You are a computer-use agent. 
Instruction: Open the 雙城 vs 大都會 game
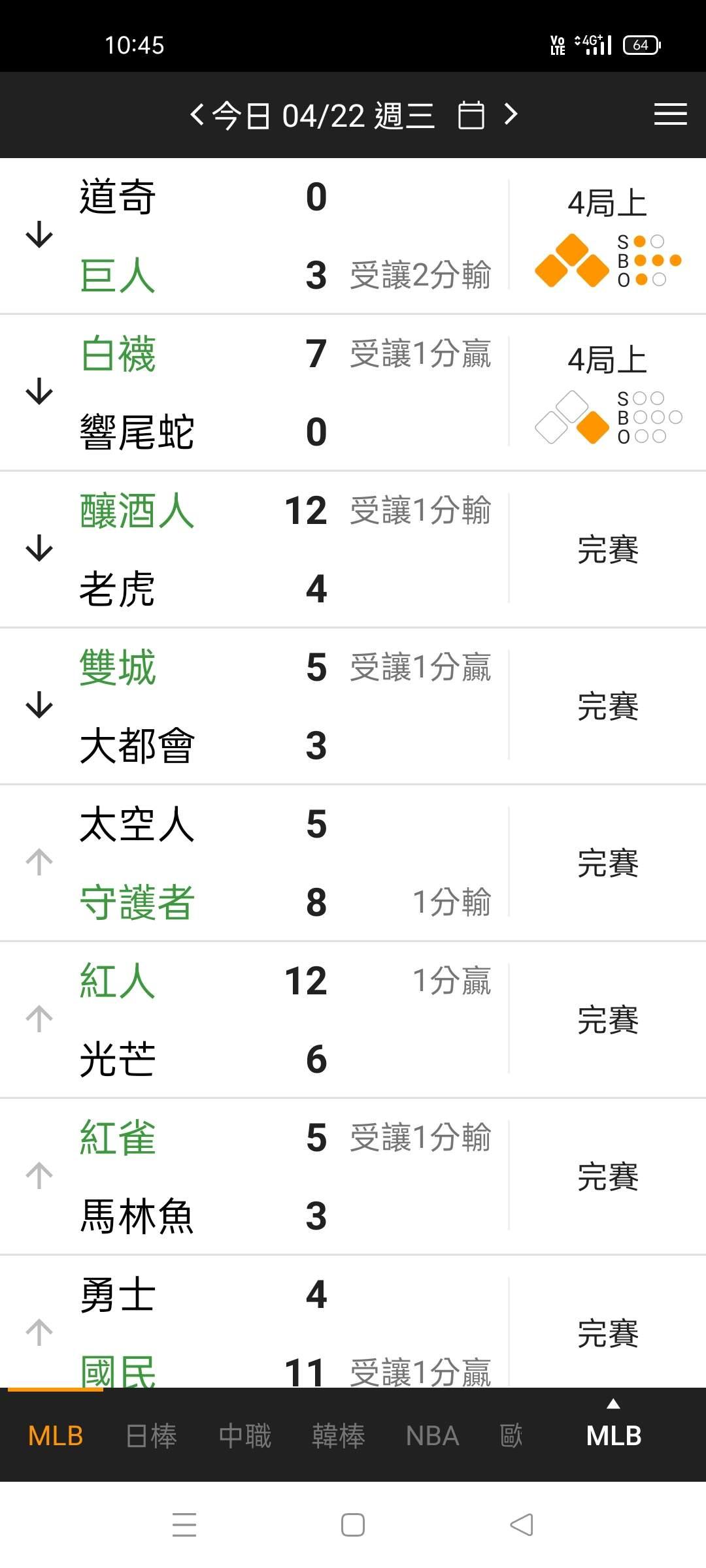click(353, 706)
